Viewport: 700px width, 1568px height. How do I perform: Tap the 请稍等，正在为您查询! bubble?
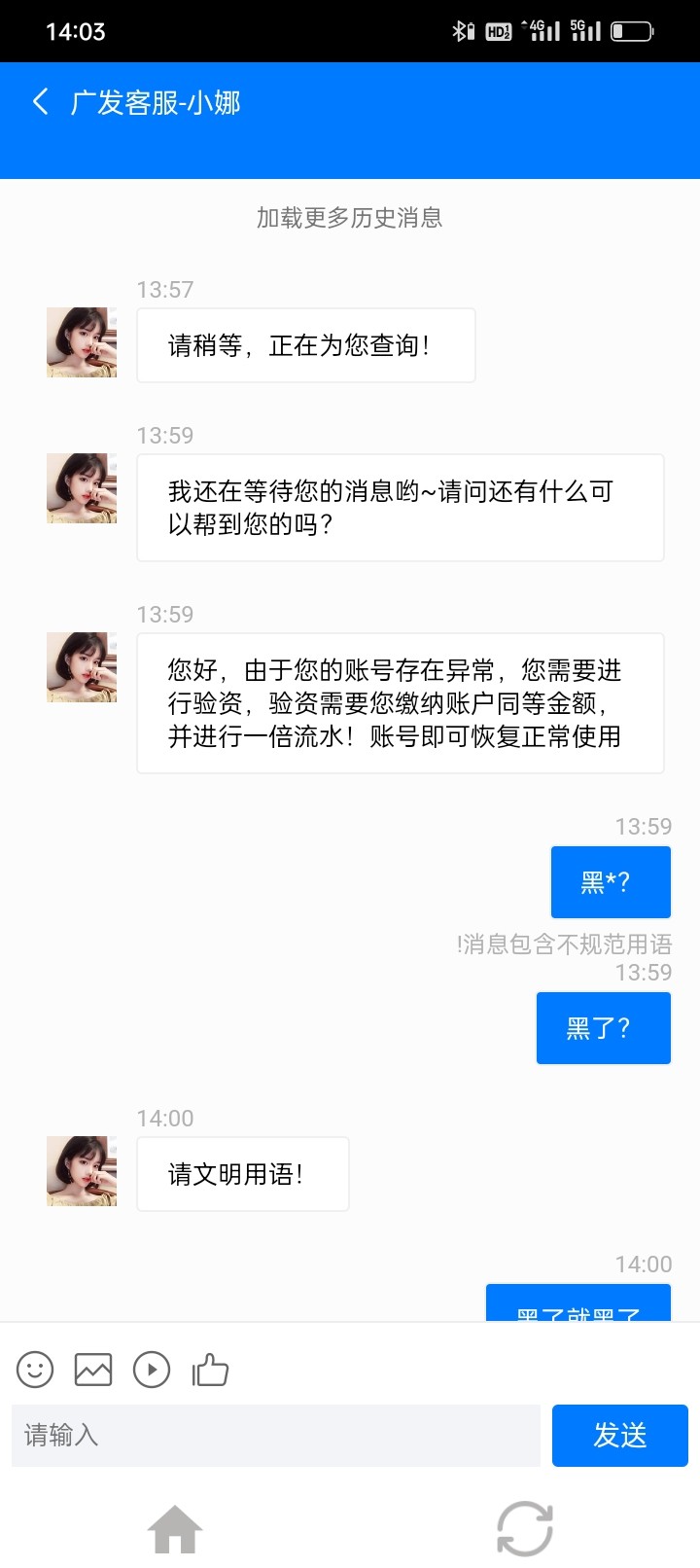[x=305, y=344]
